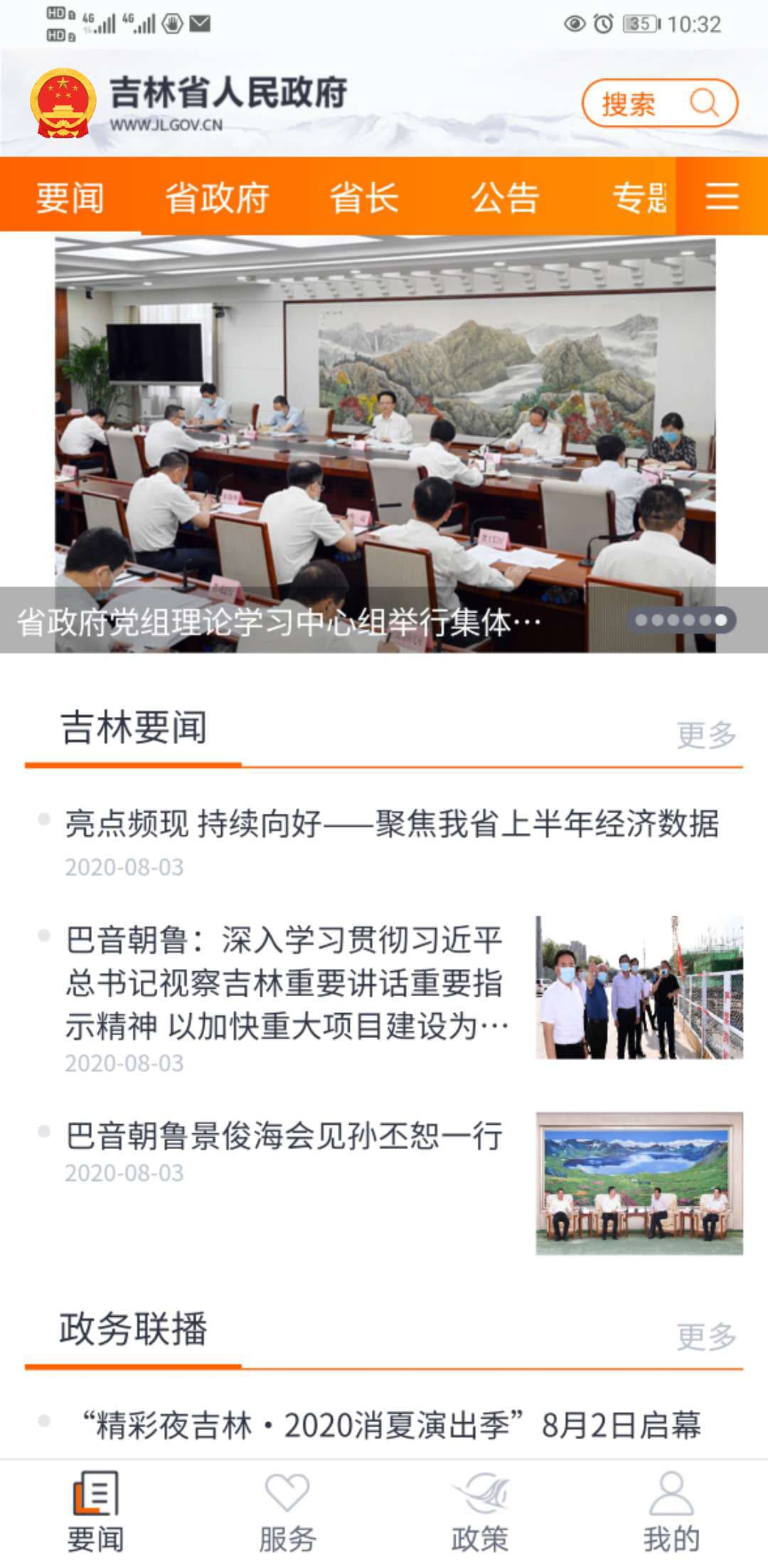Tap the banner page indicator dots
This screenshot has height=1568, width=768.
(681, 620)
